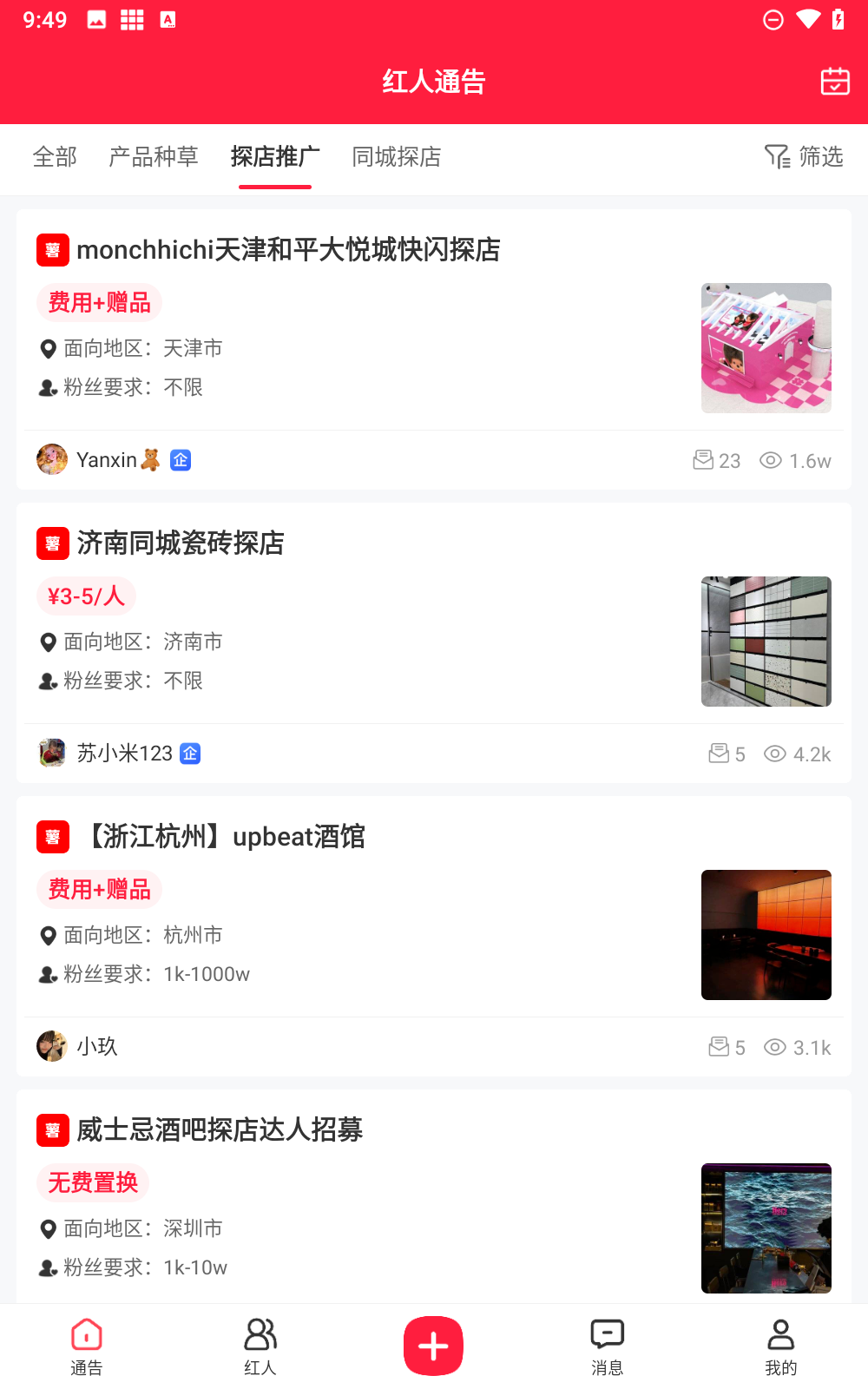This screenshot has width=868, height=1389.
Task: Open the 同城探店 tab
Action: (396, 157)
